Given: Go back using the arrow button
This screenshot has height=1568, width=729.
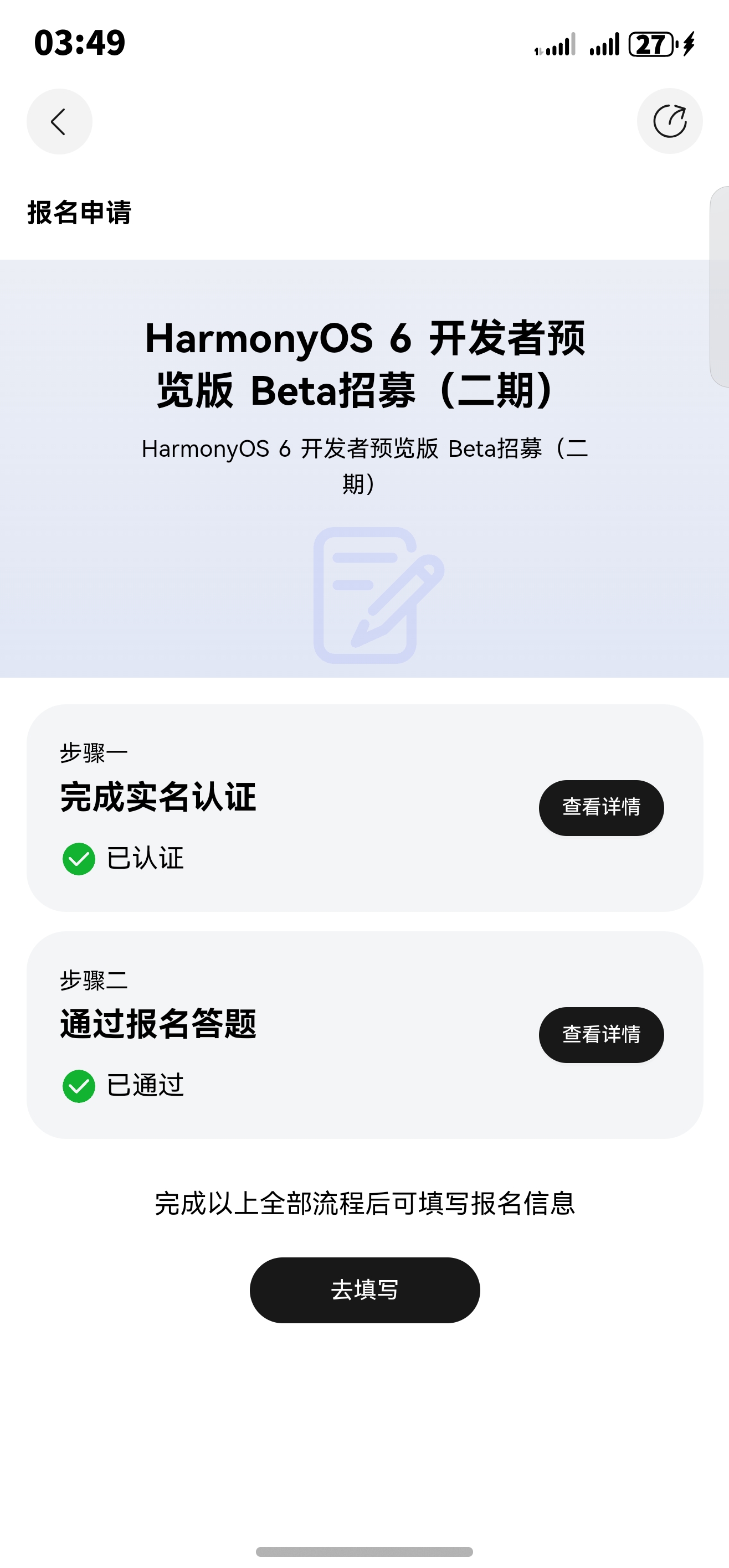Looking at the screenshot, I should coord(59,122).
